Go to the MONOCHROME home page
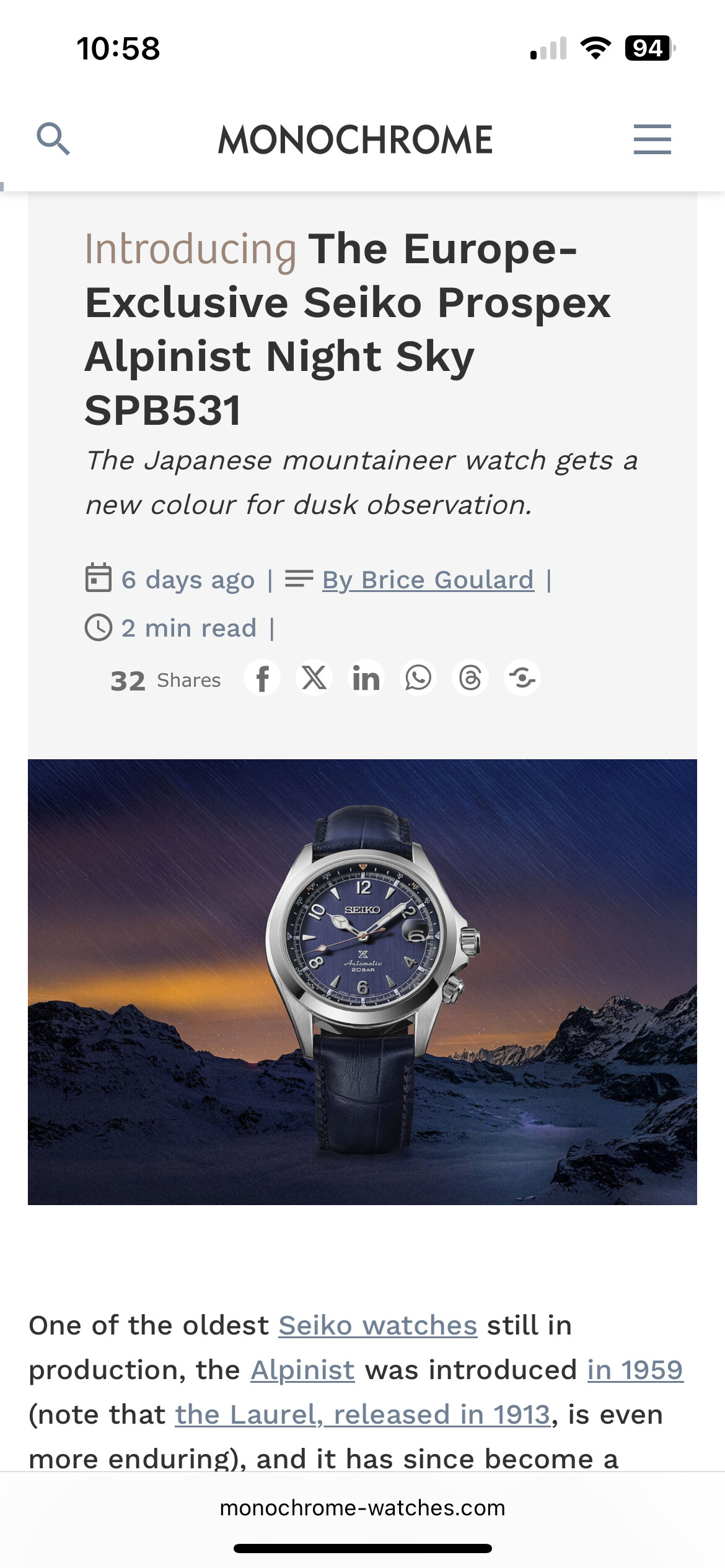Image resolution: width=725 pixels, height=1568 pixels. (x=356, y=140)
